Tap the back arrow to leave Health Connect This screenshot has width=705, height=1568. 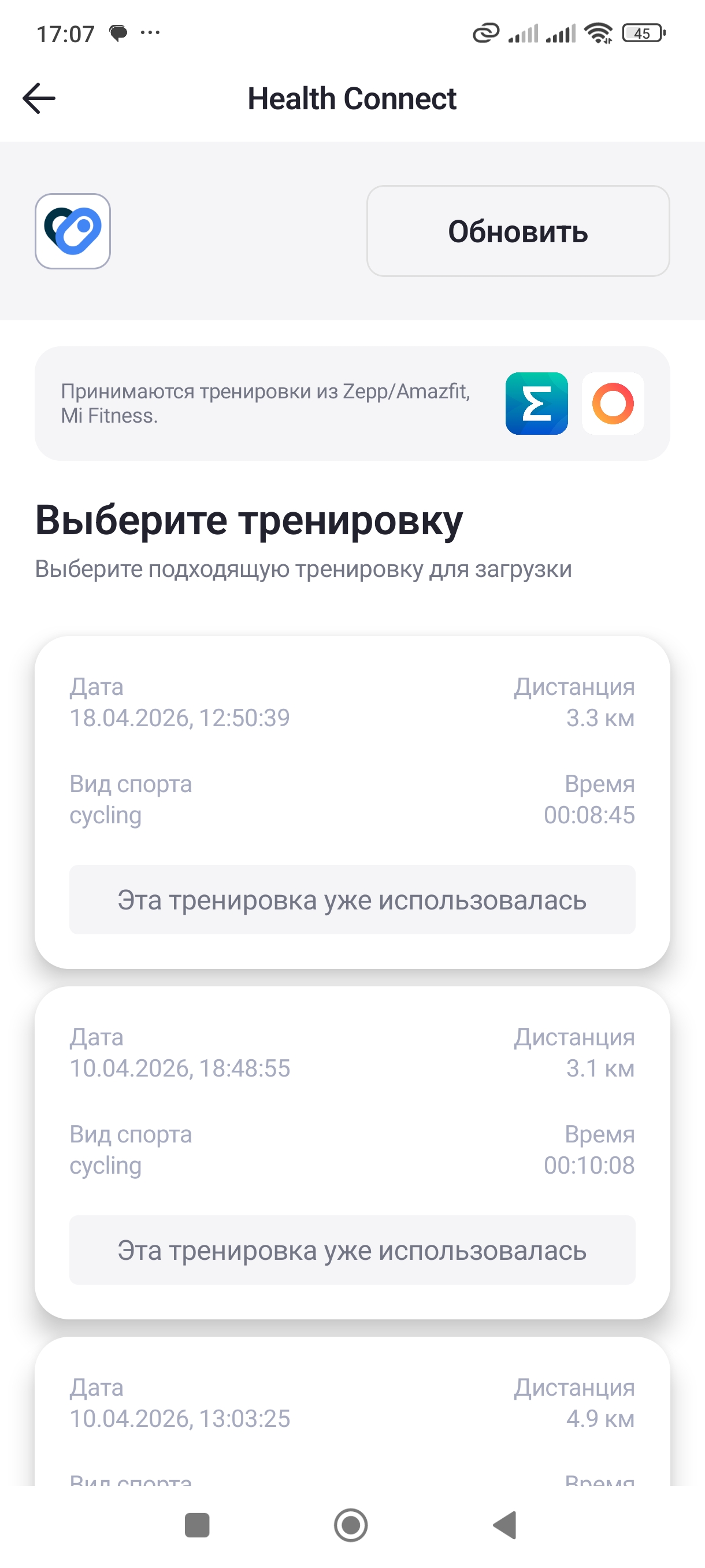coord(38,97)
